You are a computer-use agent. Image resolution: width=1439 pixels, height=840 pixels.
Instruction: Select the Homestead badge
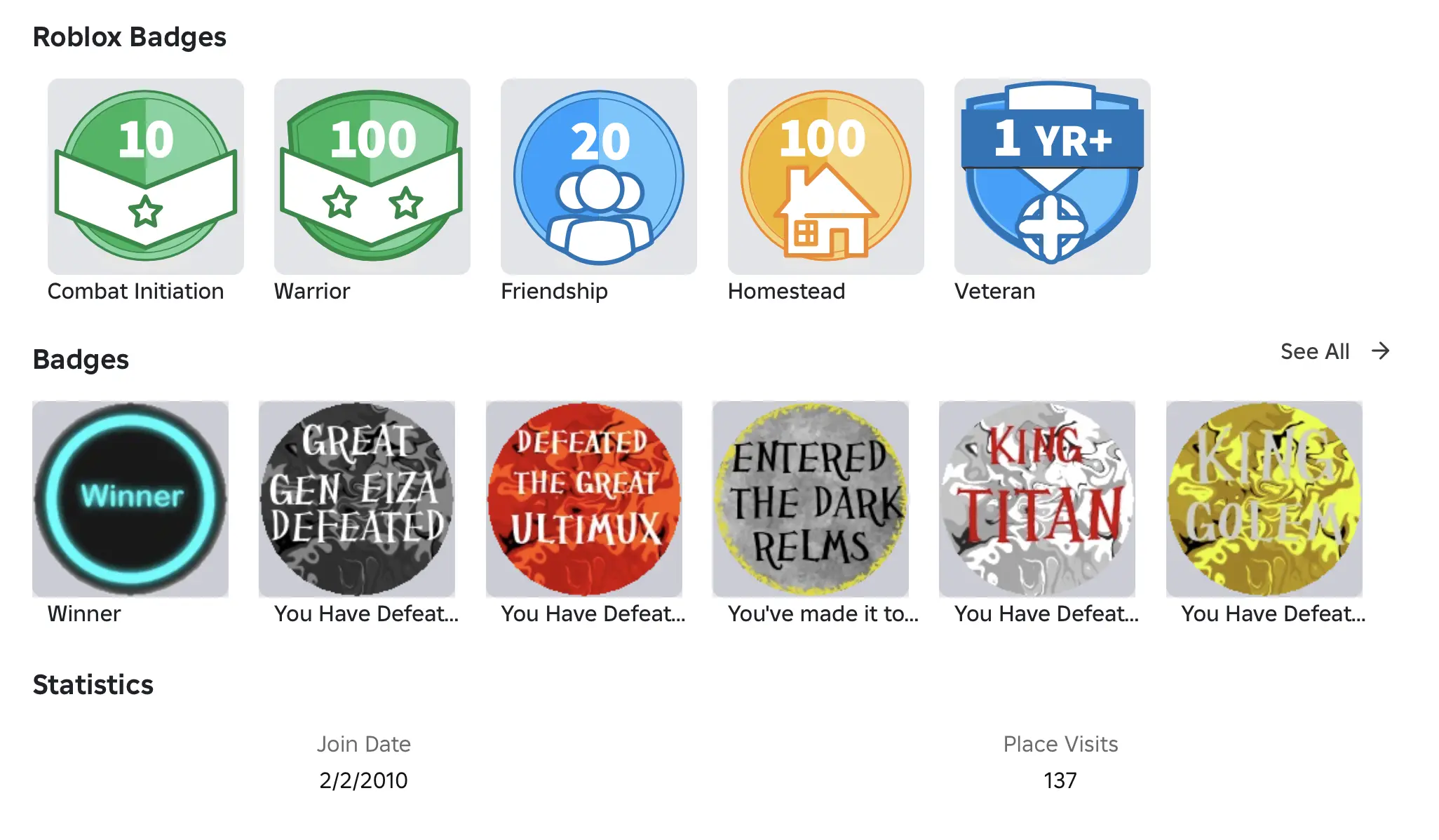[825, 176]
